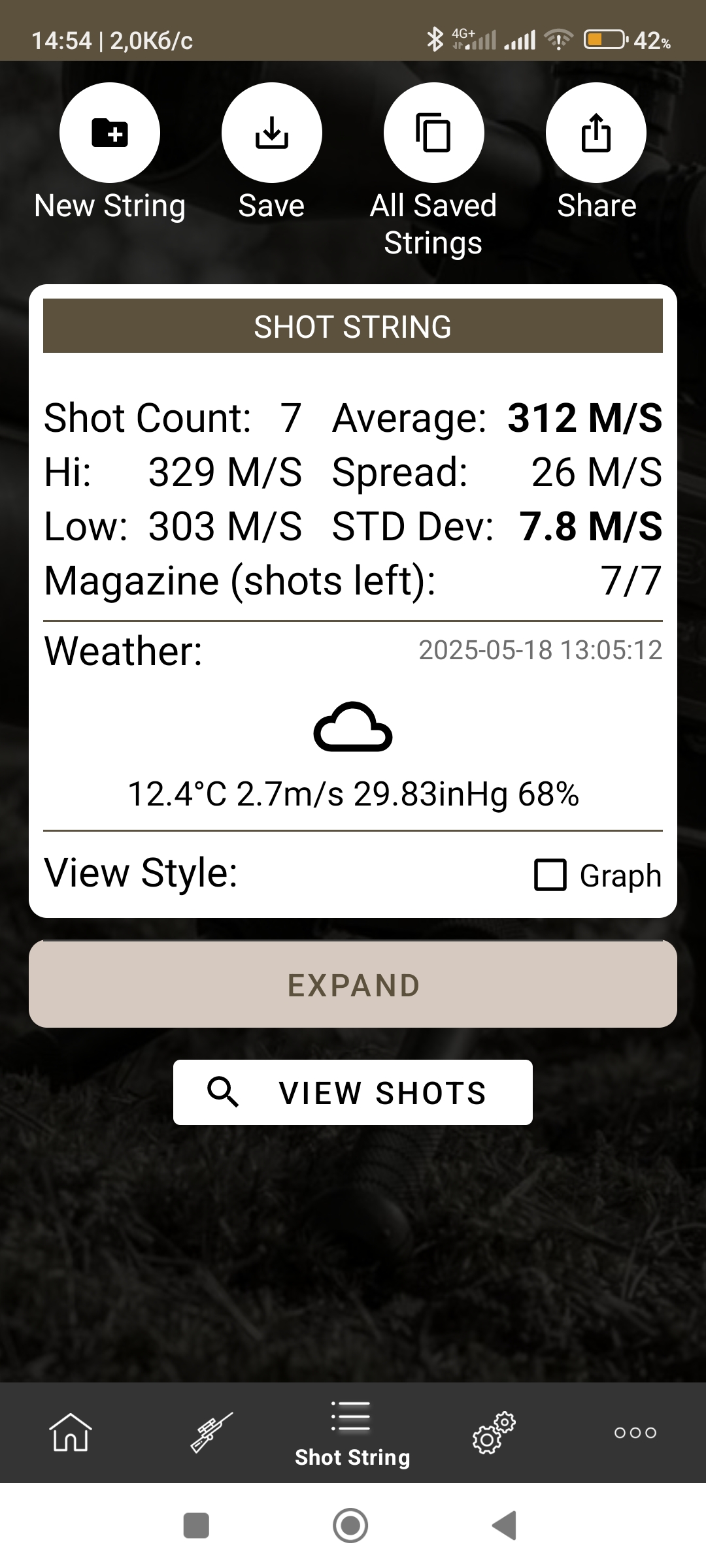Share this shot string
This screenshot has height=1568, width=706.
tap(596, 133)
